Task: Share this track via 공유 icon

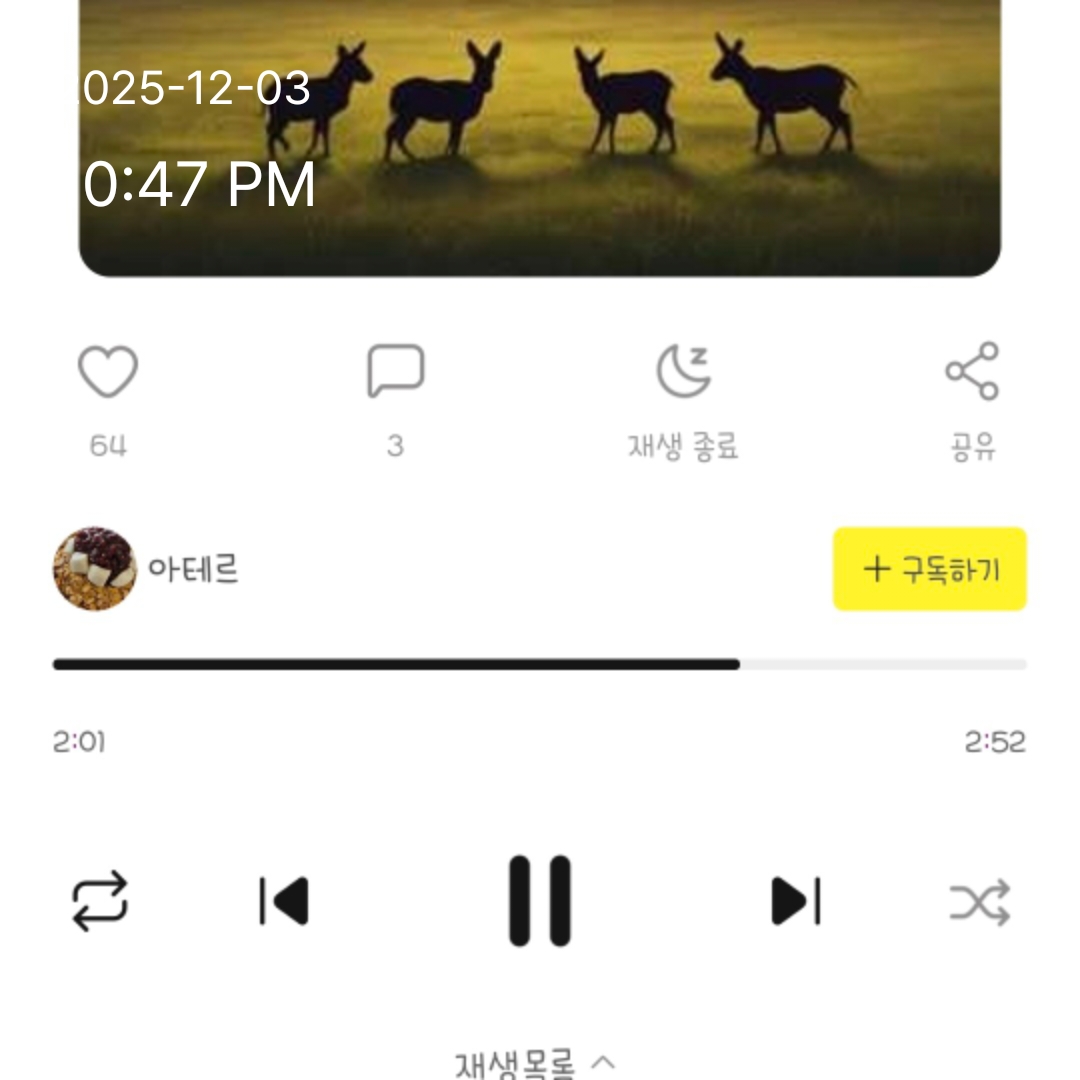Action: point(972,372)
